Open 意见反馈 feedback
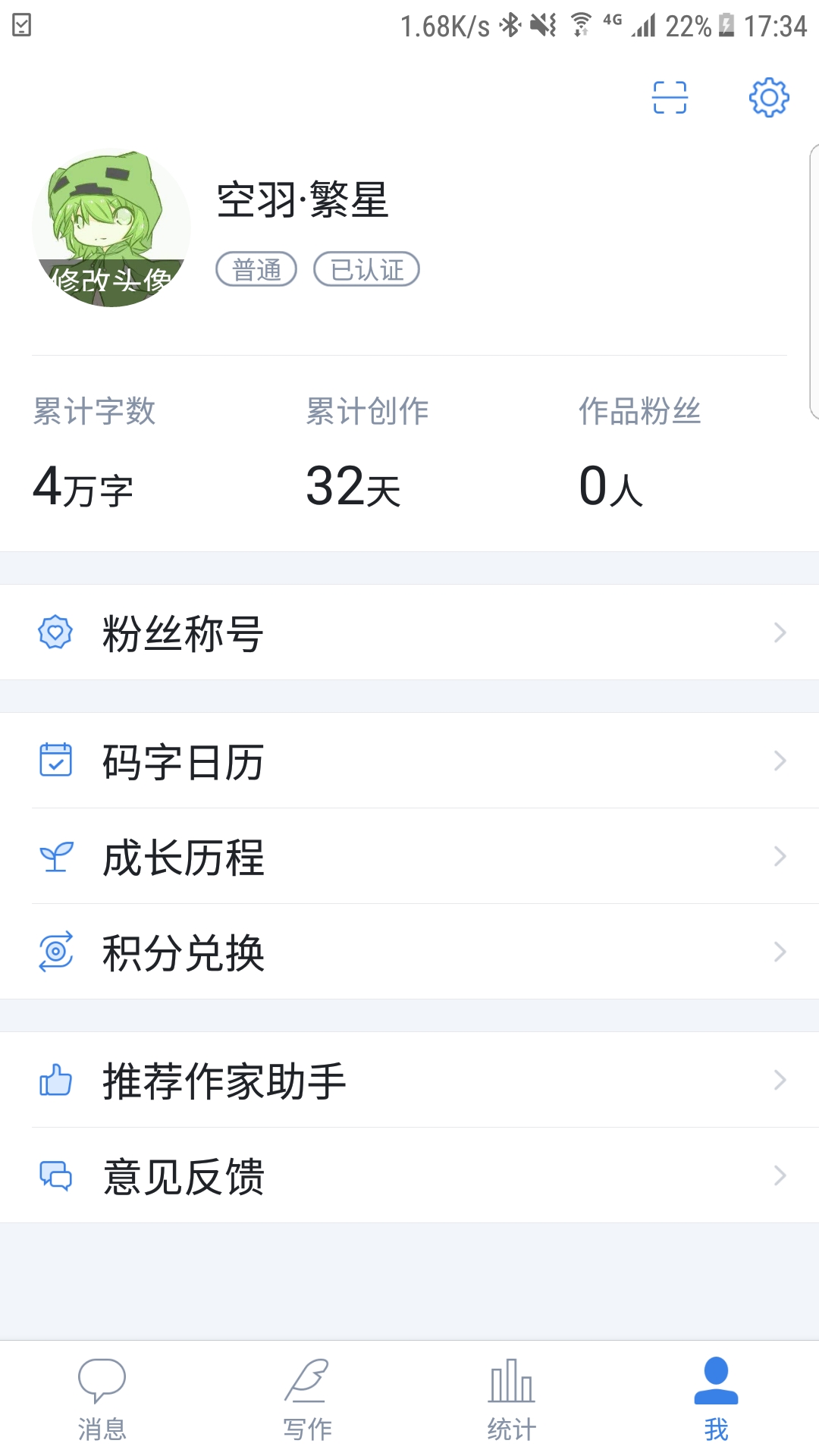Screen dimensions: 819x1456 [409, 1175]
